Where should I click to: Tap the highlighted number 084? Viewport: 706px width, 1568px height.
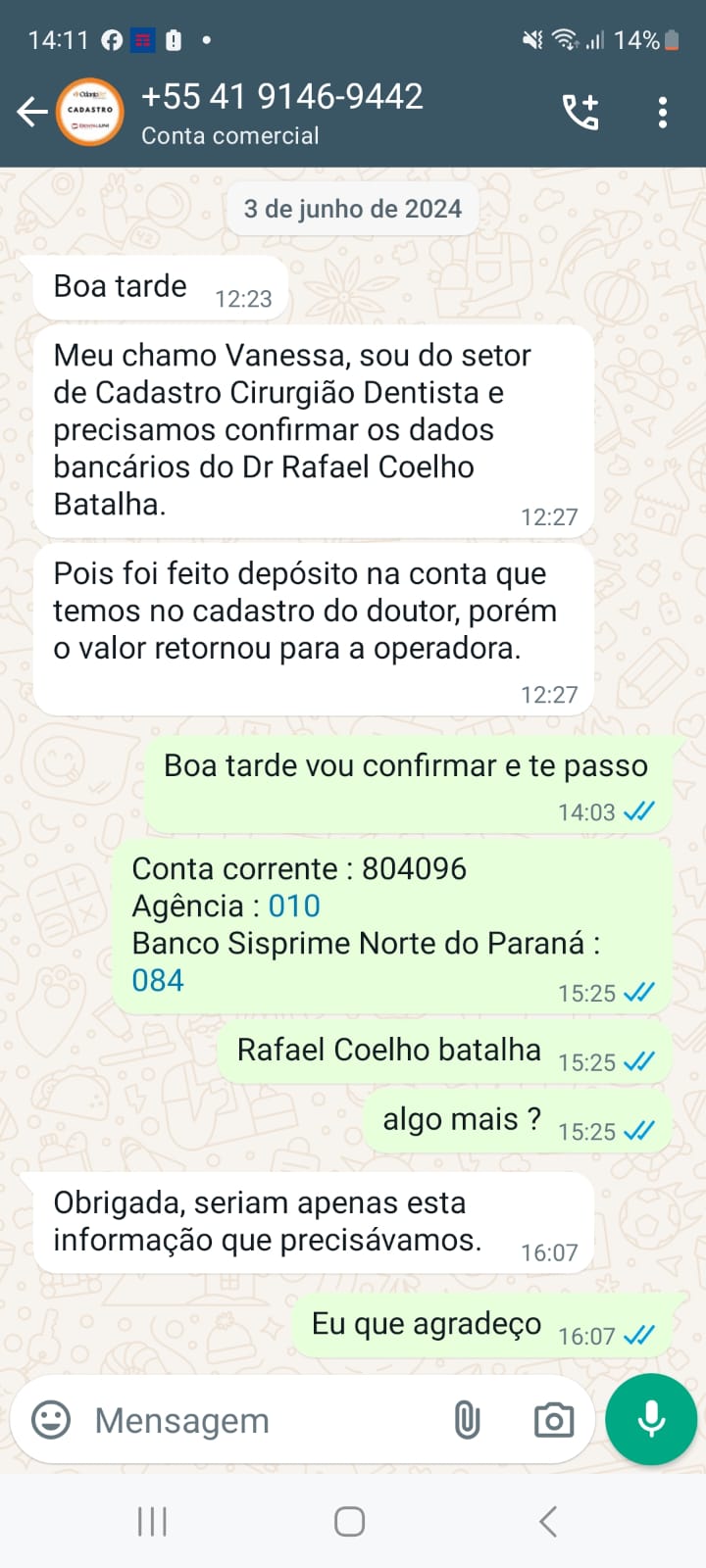(x=158, y=980)
